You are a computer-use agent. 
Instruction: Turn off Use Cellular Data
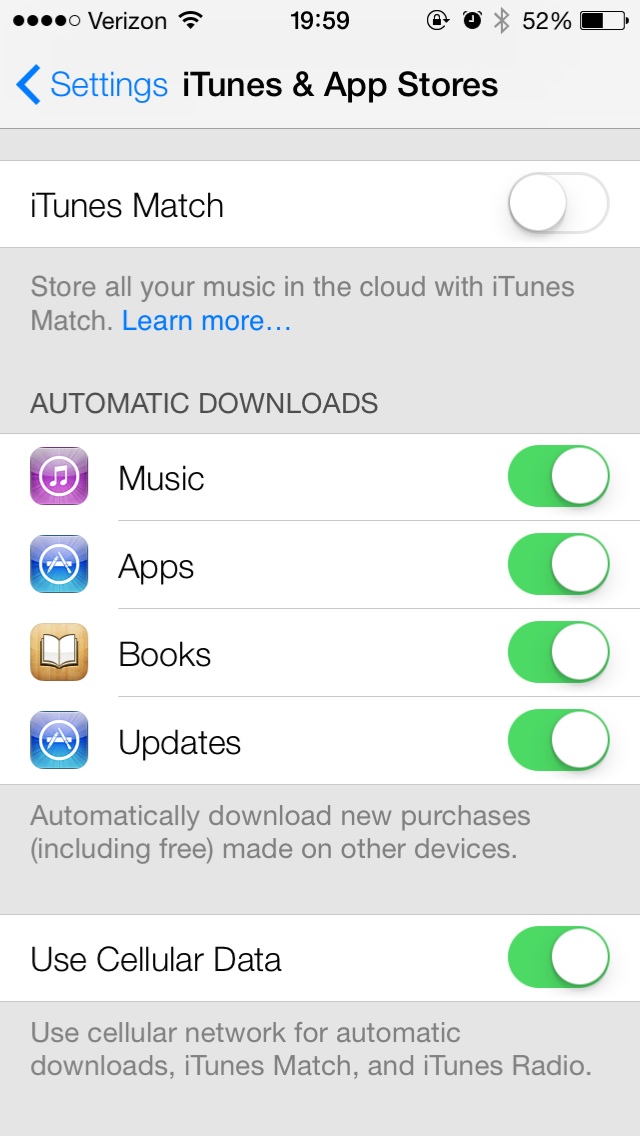[558, 957]
